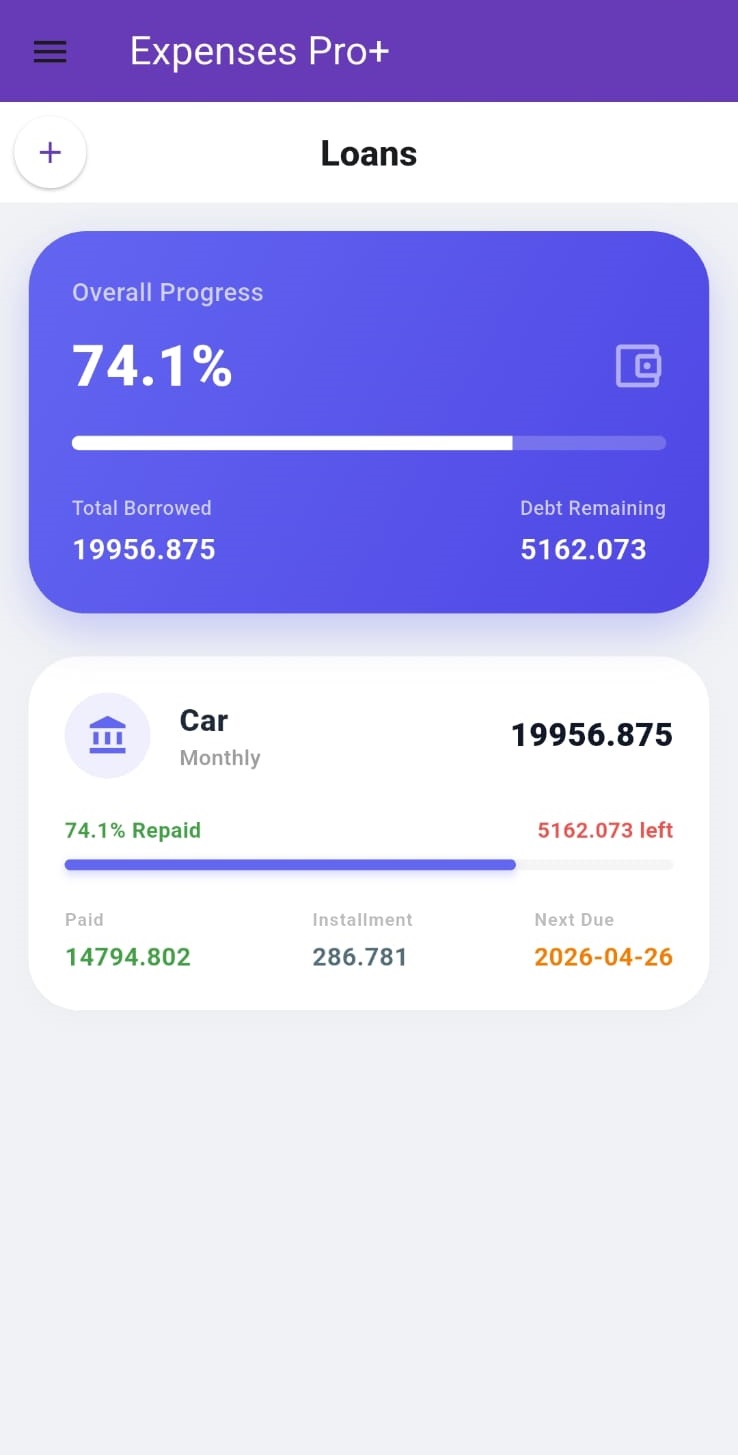Click the overall progress bar
Viewport: 738px width, 1455px height.
pyautogui.click(x=368, y=442)
